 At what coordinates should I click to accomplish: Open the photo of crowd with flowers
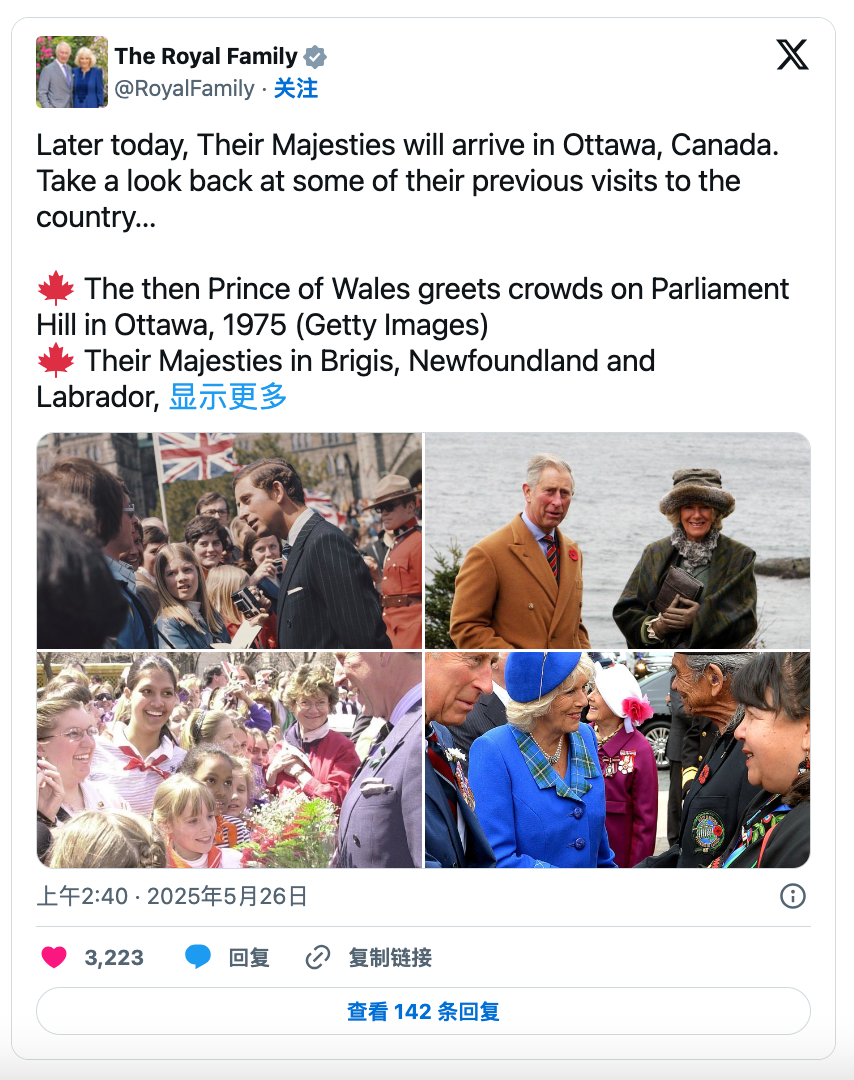point(229,760)
